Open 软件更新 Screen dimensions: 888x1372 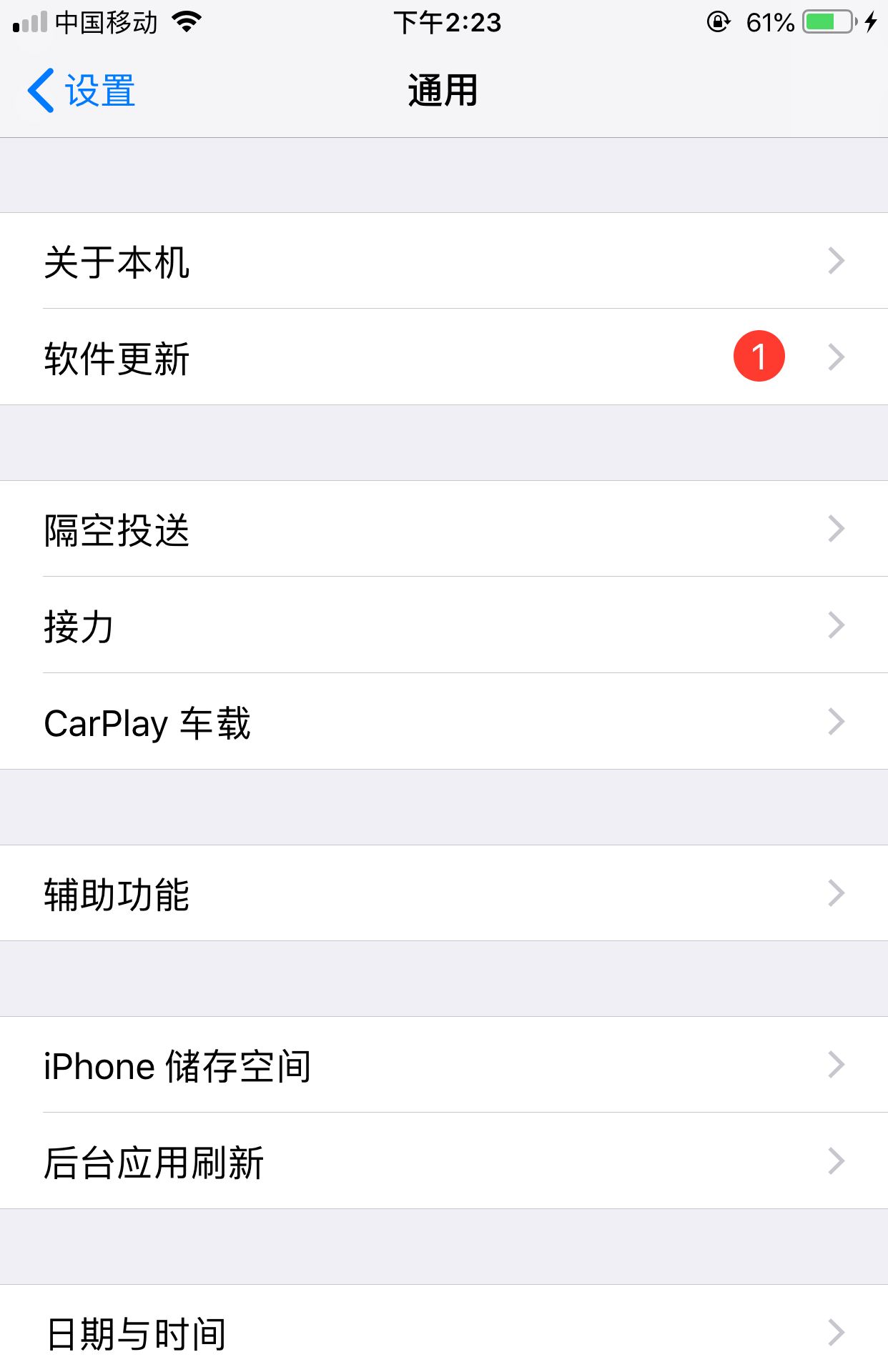(443, 357)
